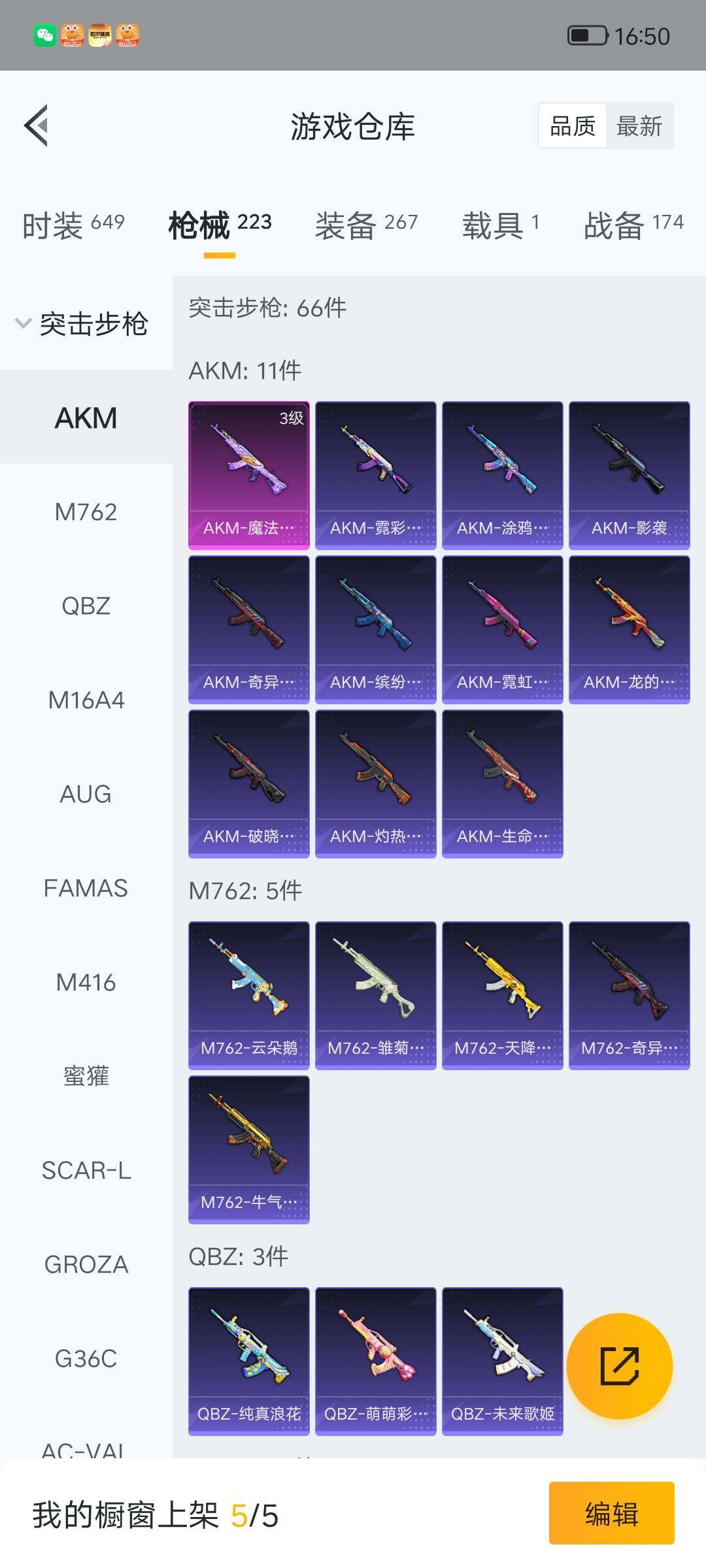Select M416 in the weapon sidebar
This screenshot has height=1568, width=706.
pyautogui.click(x=86, y=982)
